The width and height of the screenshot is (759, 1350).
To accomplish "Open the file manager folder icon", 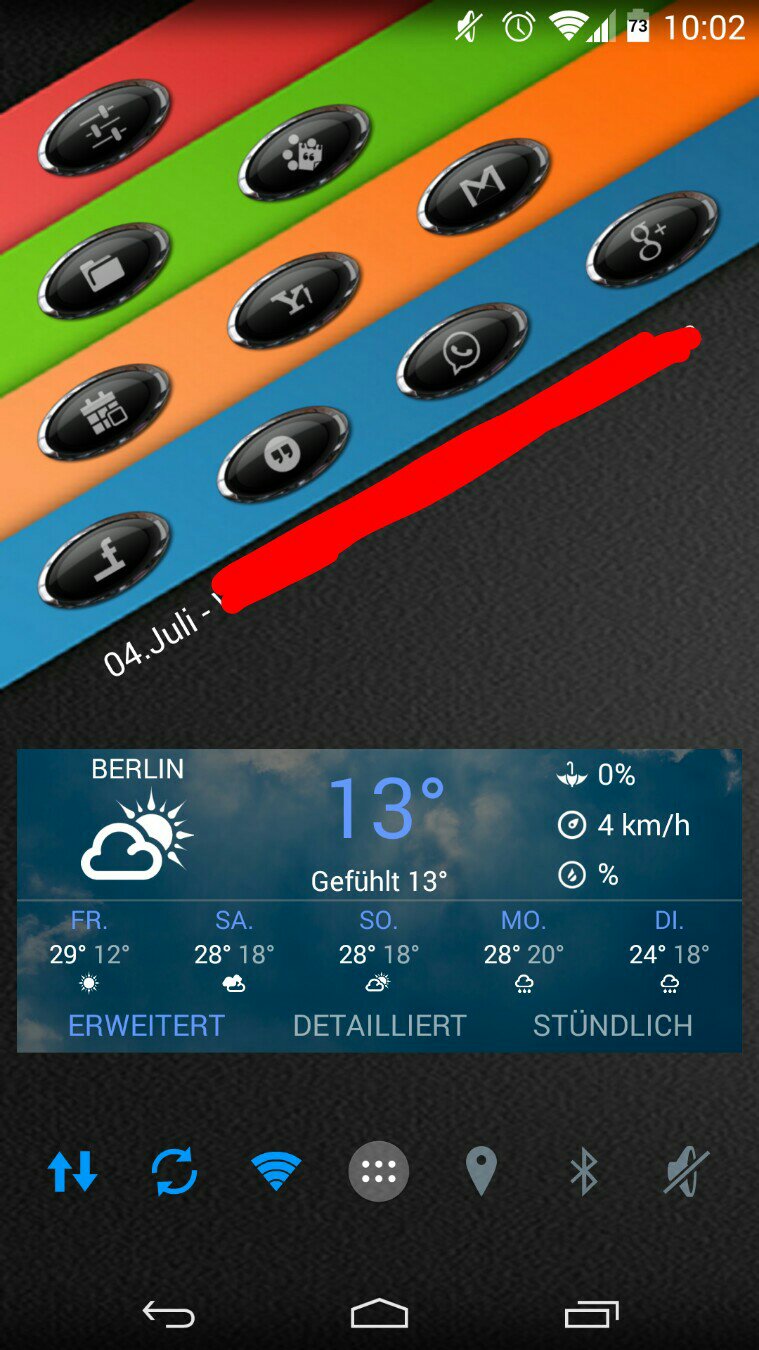I will [104, 270].
